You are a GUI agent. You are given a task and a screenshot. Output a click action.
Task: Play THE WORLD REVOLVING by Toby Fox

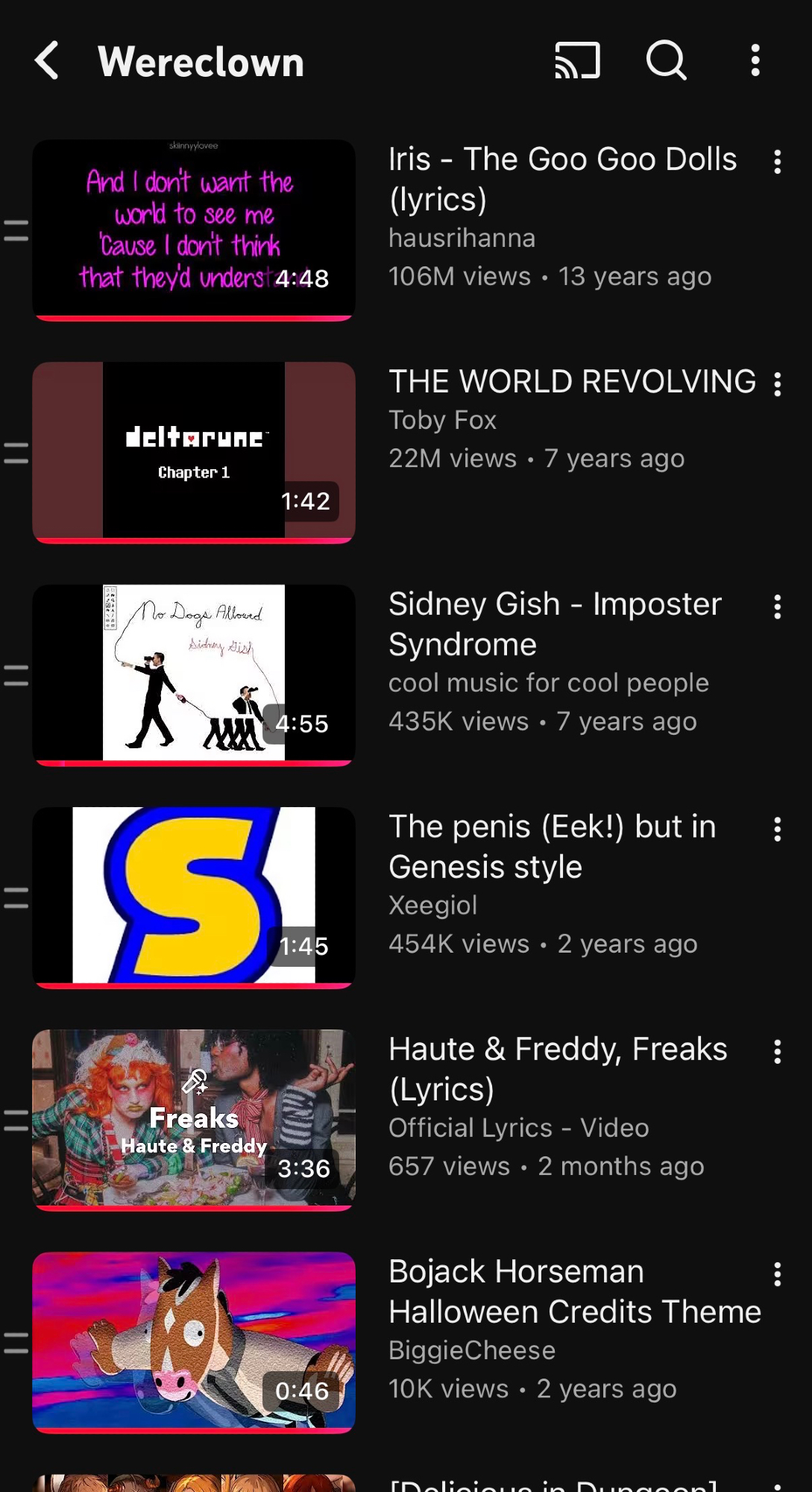194,452
